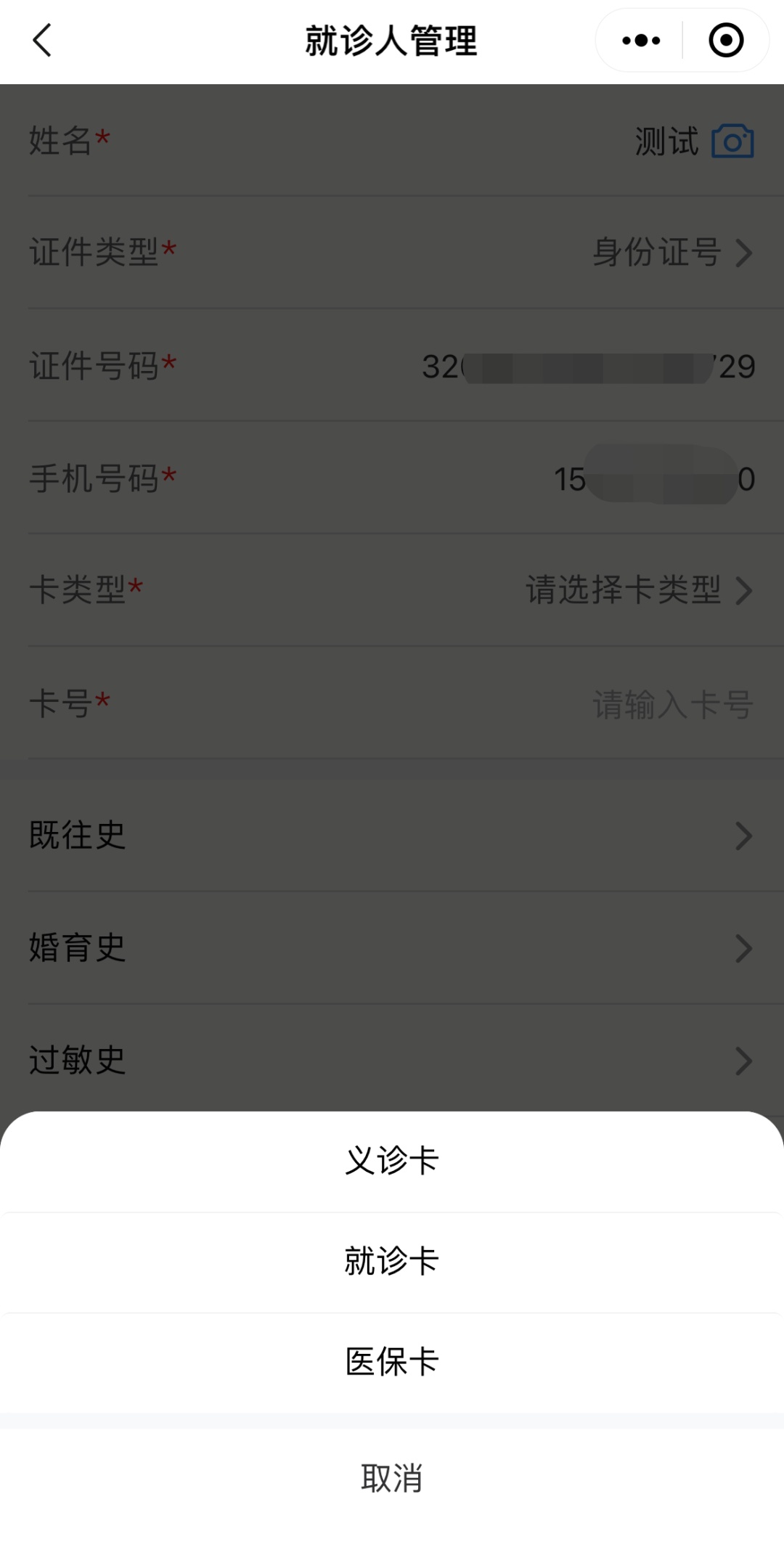Viewport: 784px width, 1547px height.
Task: Select 义诊卡 card type
Action: [x=392, y=1161]
